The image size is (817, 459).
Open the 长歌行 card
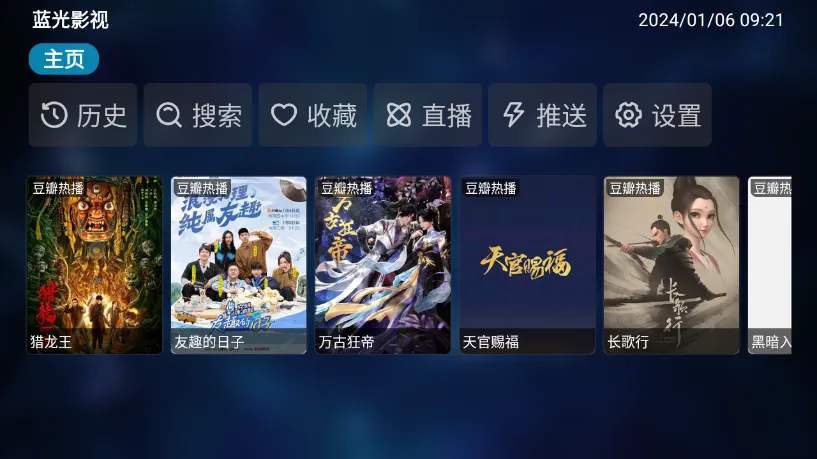coord(671,265)
